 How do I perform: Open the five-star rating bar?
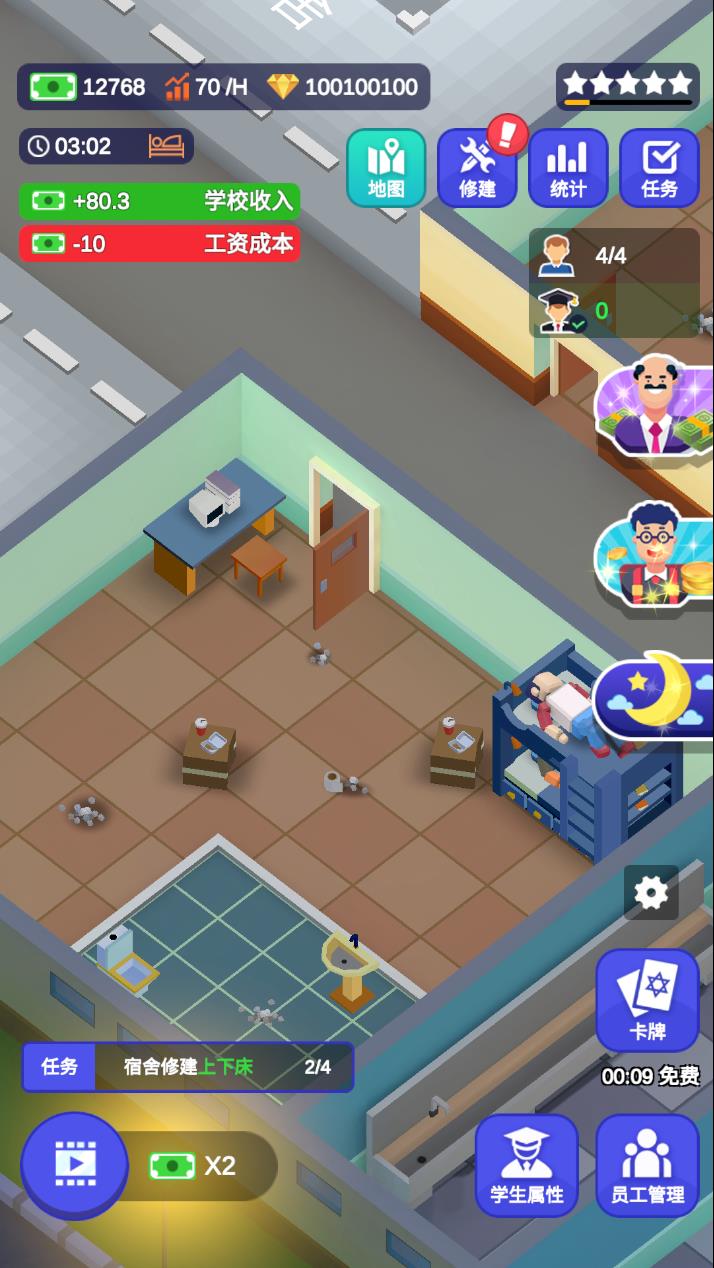click(627, 87)
